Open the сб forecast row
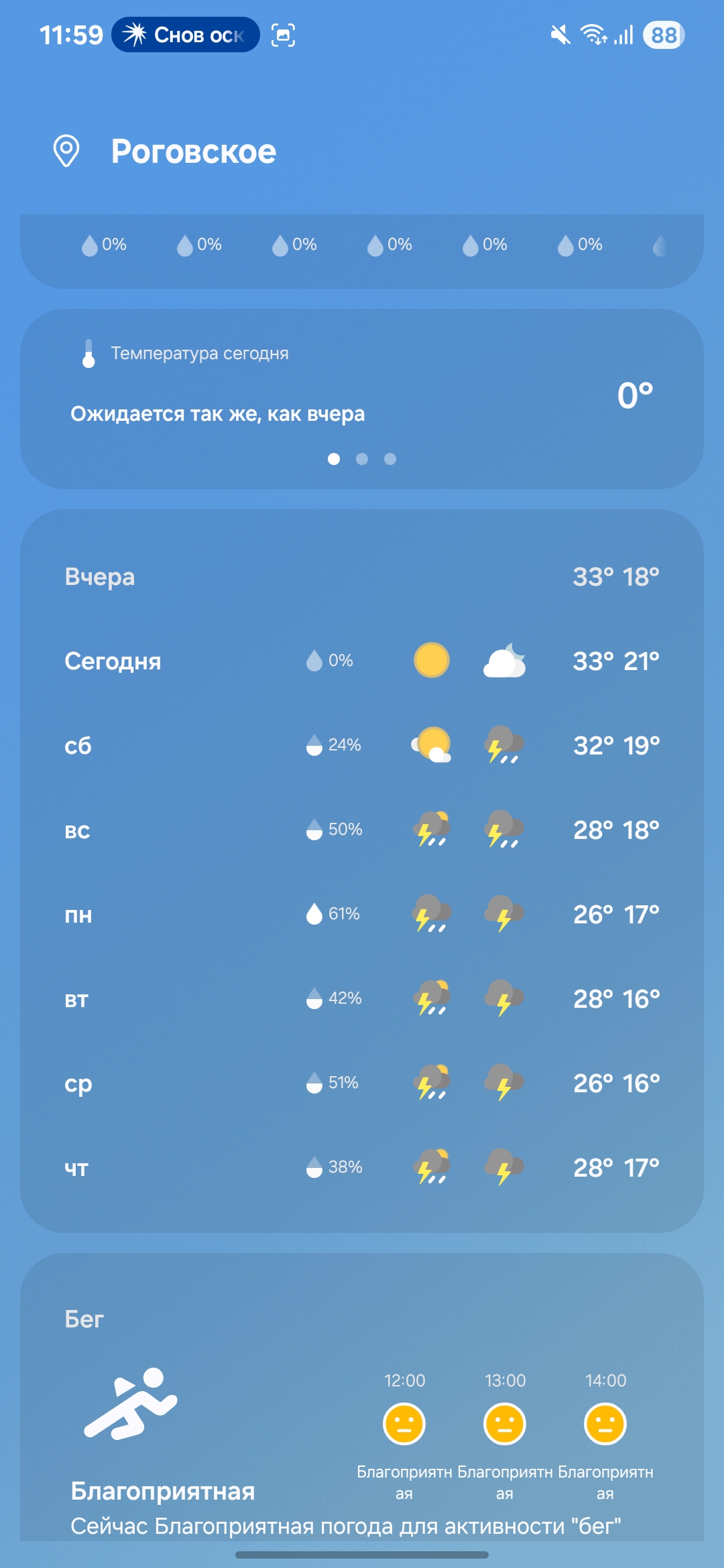The width and height of the screenshot is (724, 1568). click(362, 745)
